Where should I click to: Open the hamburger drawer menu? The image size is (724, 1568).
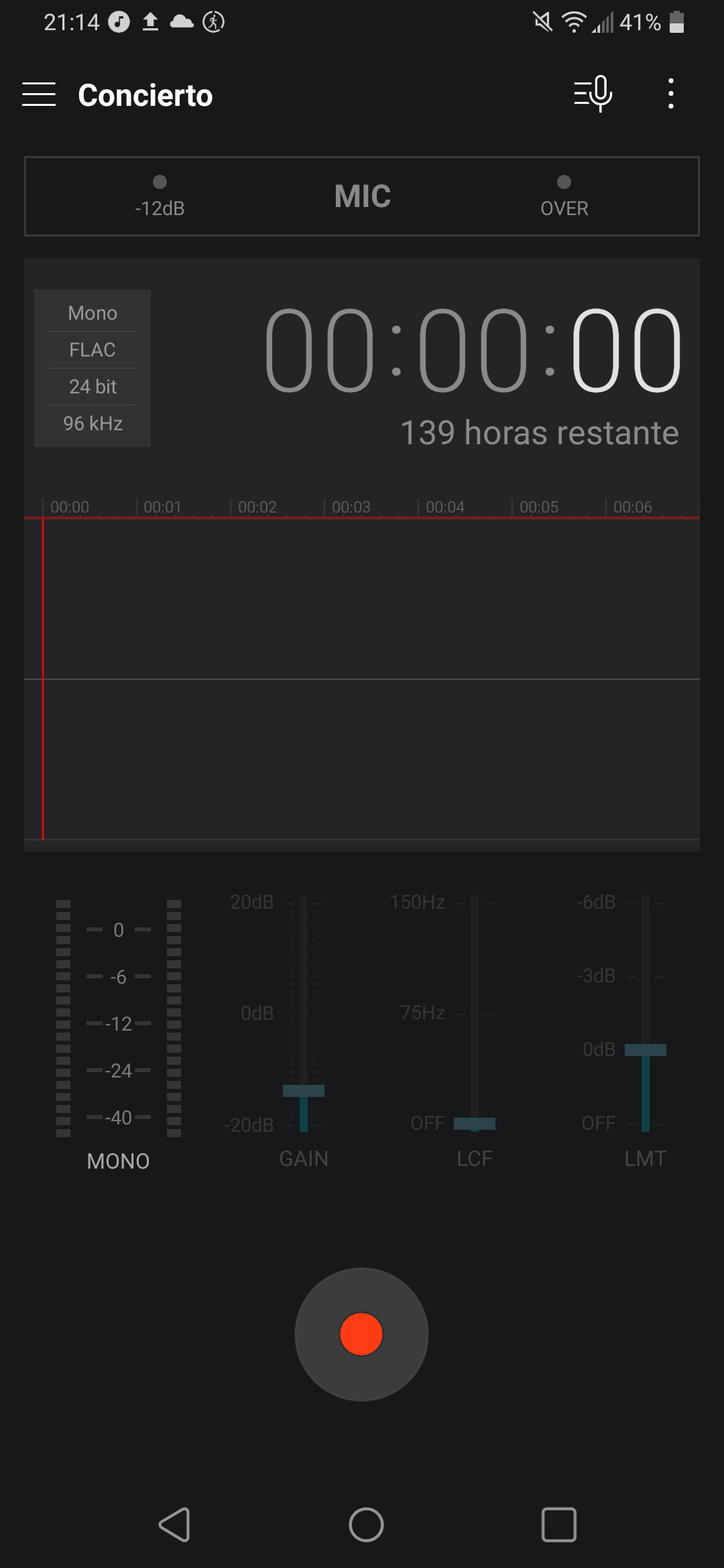point(39,94)
